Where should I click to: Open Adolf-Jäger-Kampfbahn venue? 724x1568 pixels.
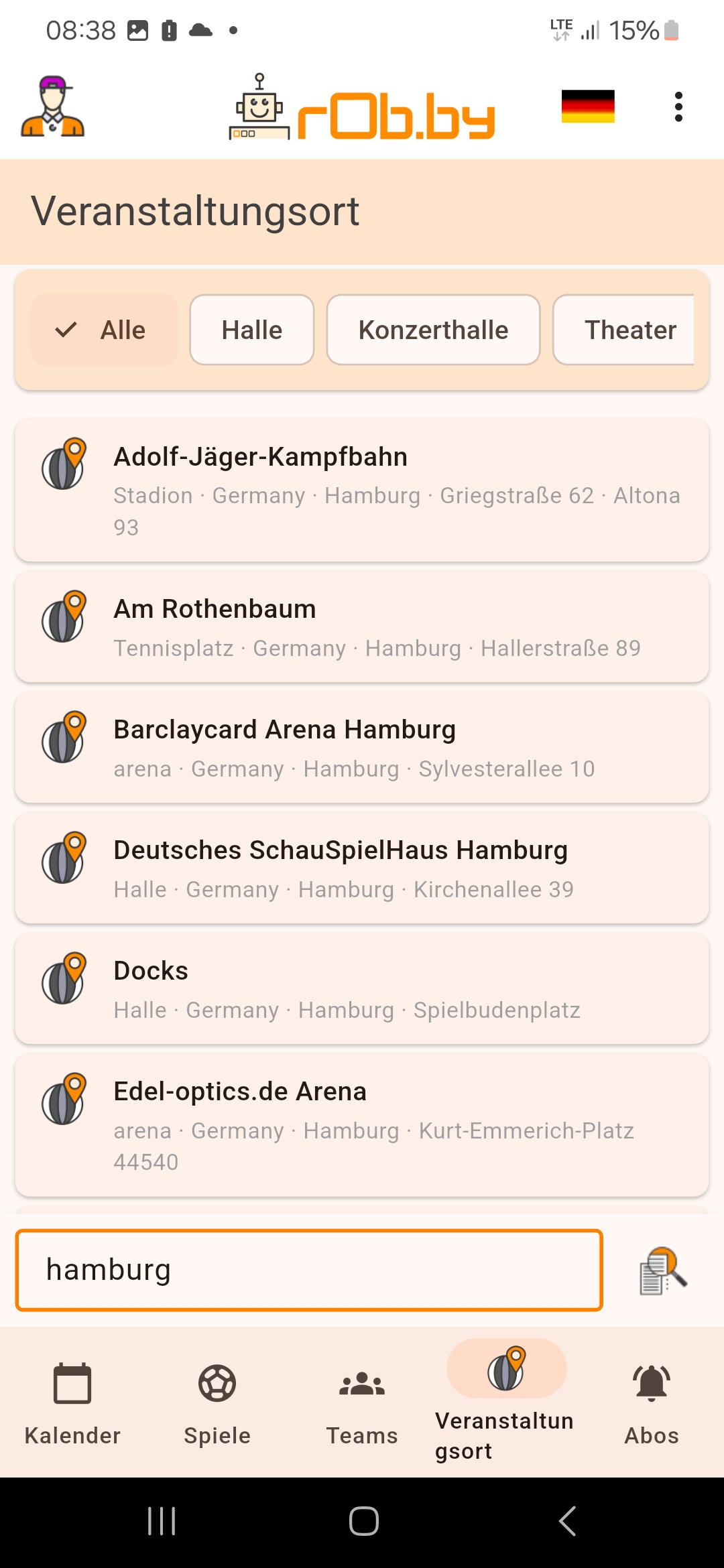pyautogui.click(x=362, y=490)
